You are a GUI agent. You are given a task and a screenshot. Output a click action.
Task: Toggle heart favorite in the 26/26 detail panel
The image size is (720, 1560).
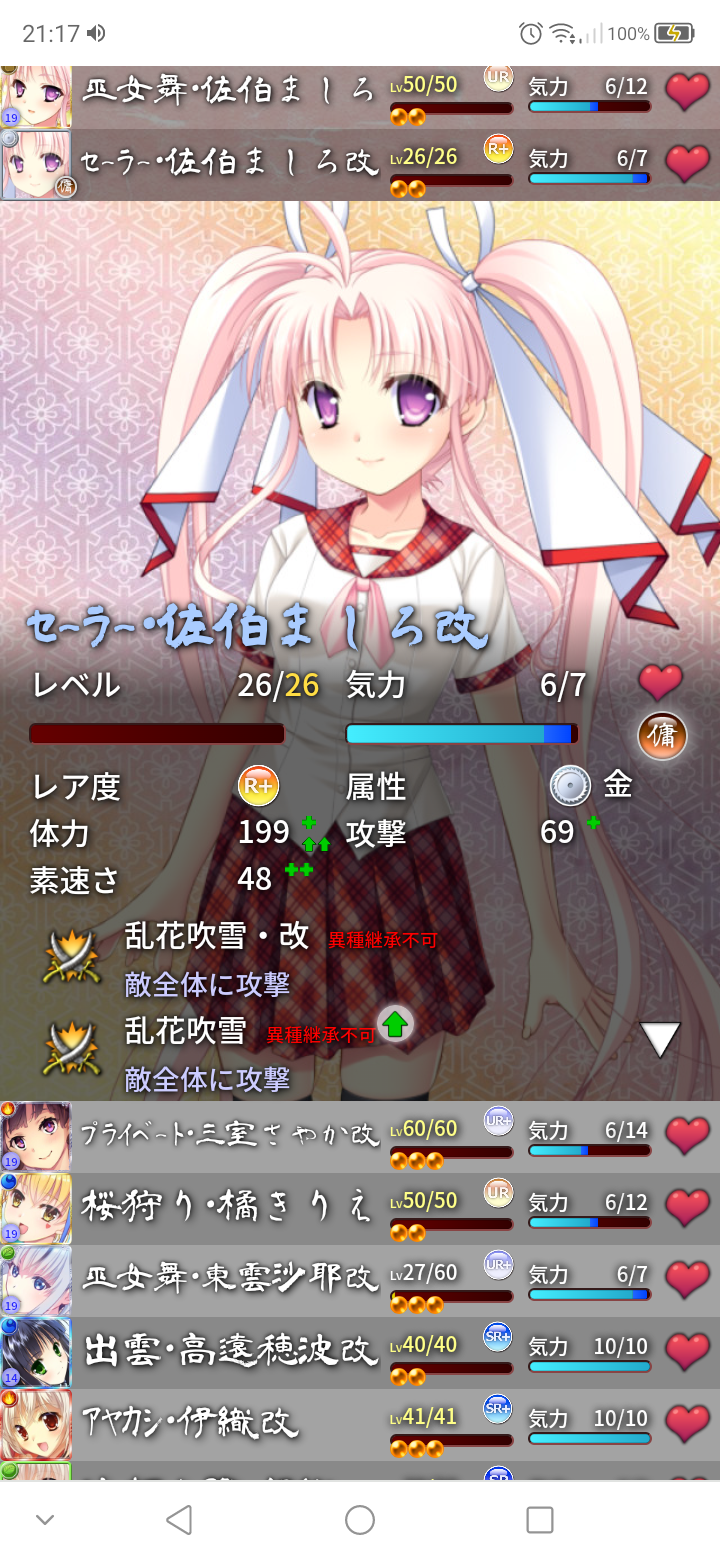point(661,683)
